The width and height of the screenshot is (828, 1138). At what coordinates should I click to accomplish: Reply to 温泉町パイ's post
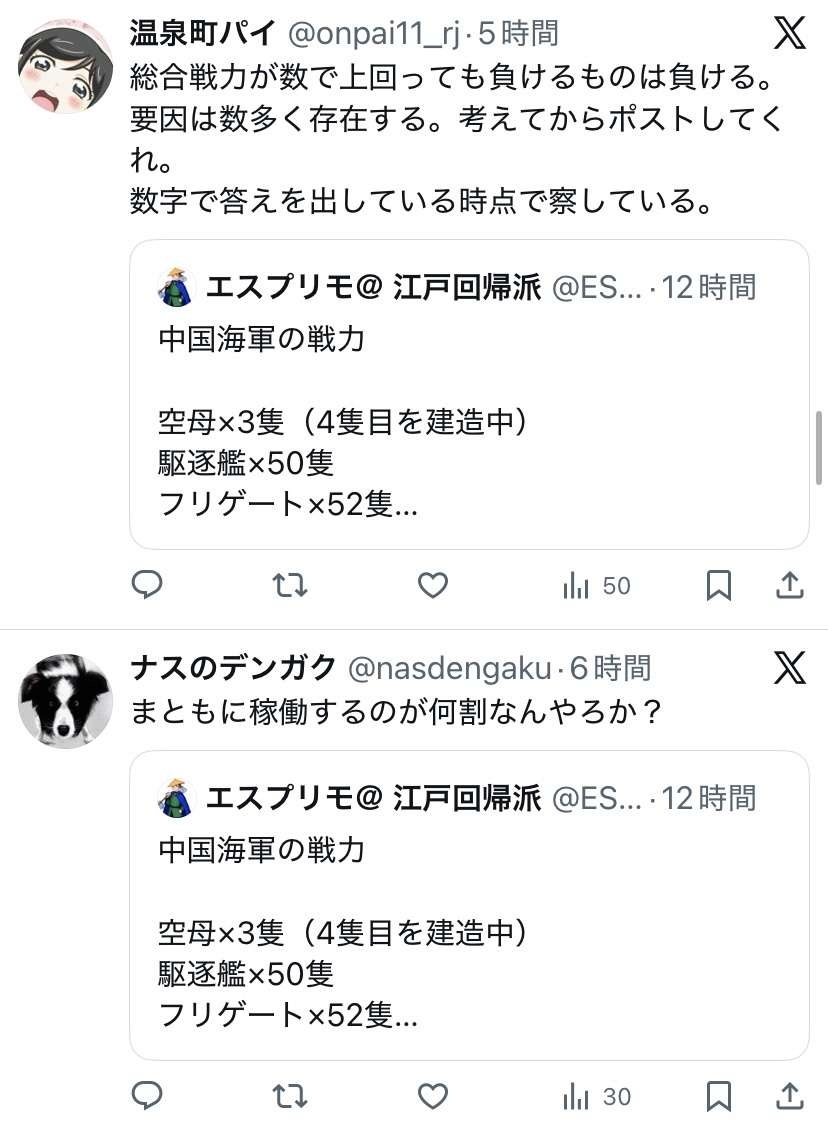tap(147, 586)
